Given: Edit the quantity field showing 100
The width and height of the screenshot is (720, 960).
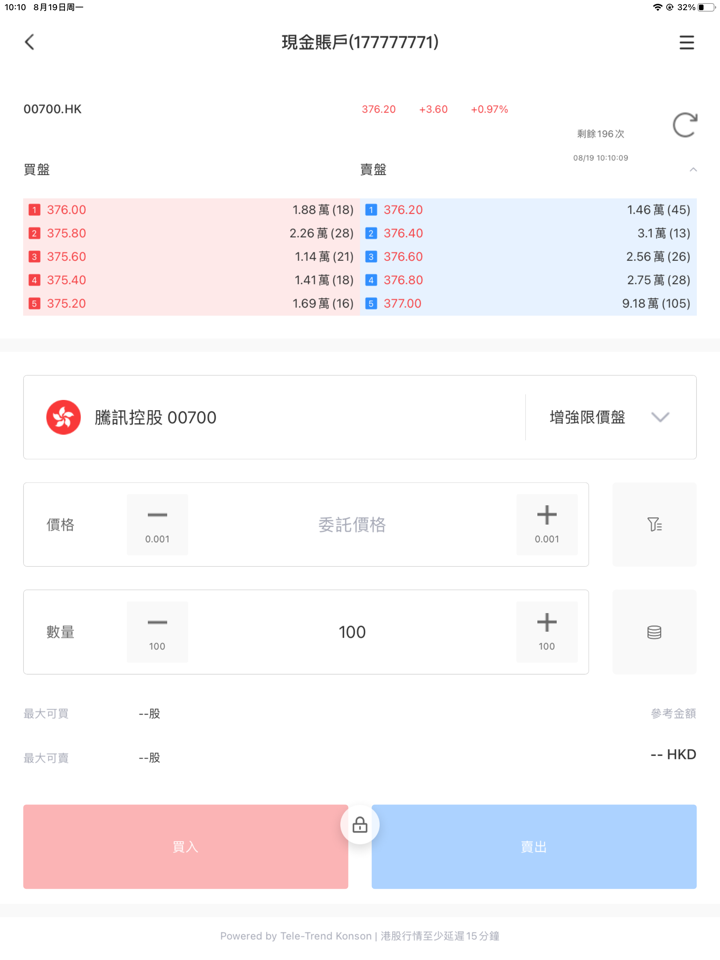Looking at the screenshot, I should click(x=352, y=631).
